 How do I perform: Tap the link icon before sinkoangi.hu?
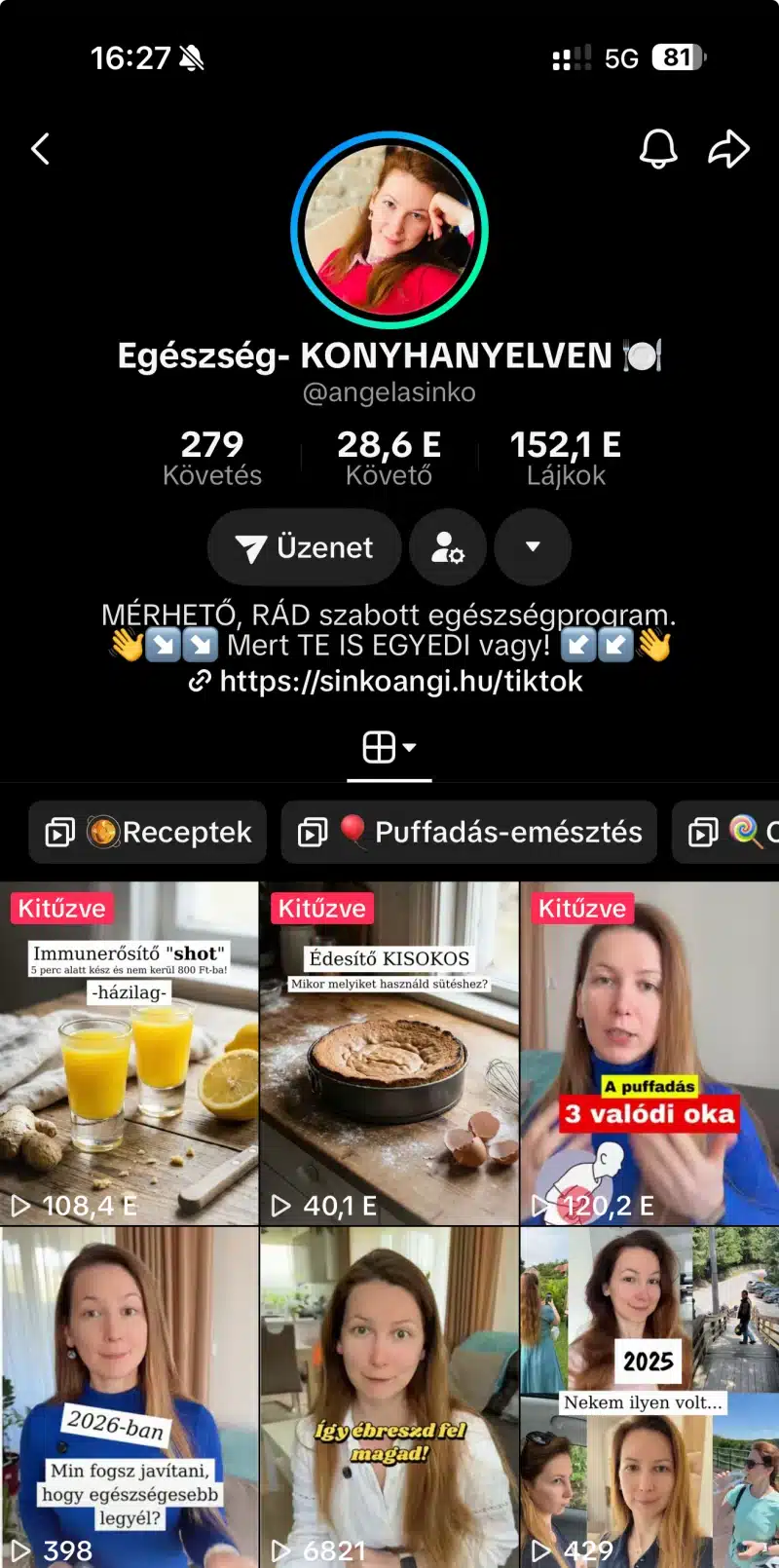coord(199,681)
